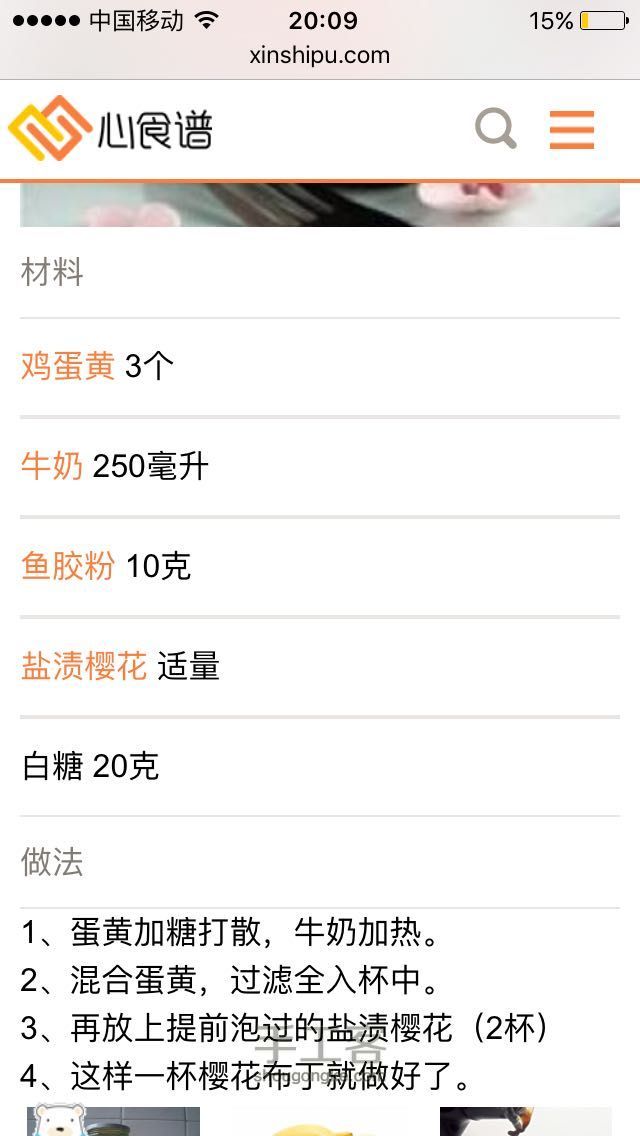View the 鱼胶粉 ingredient page
Screen dimensions: 640x1136
click(x=68, y=566)
